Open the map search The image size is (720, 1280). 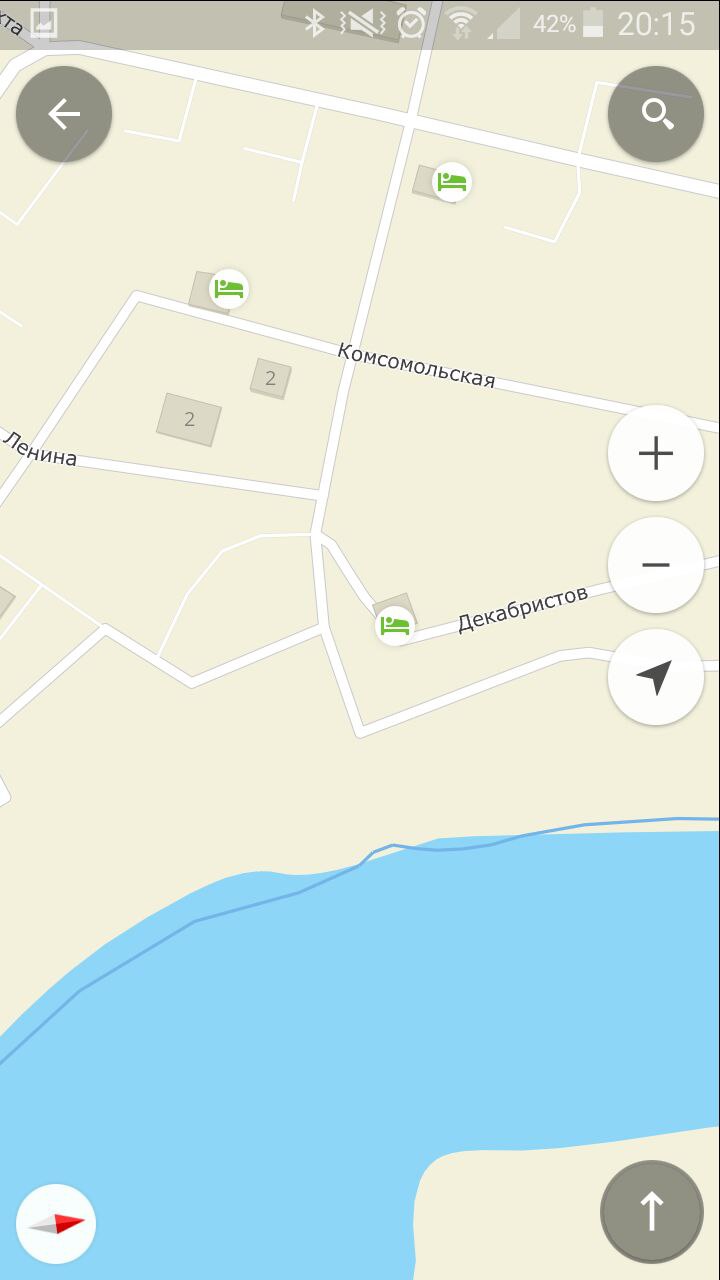[x=656, y=114]
